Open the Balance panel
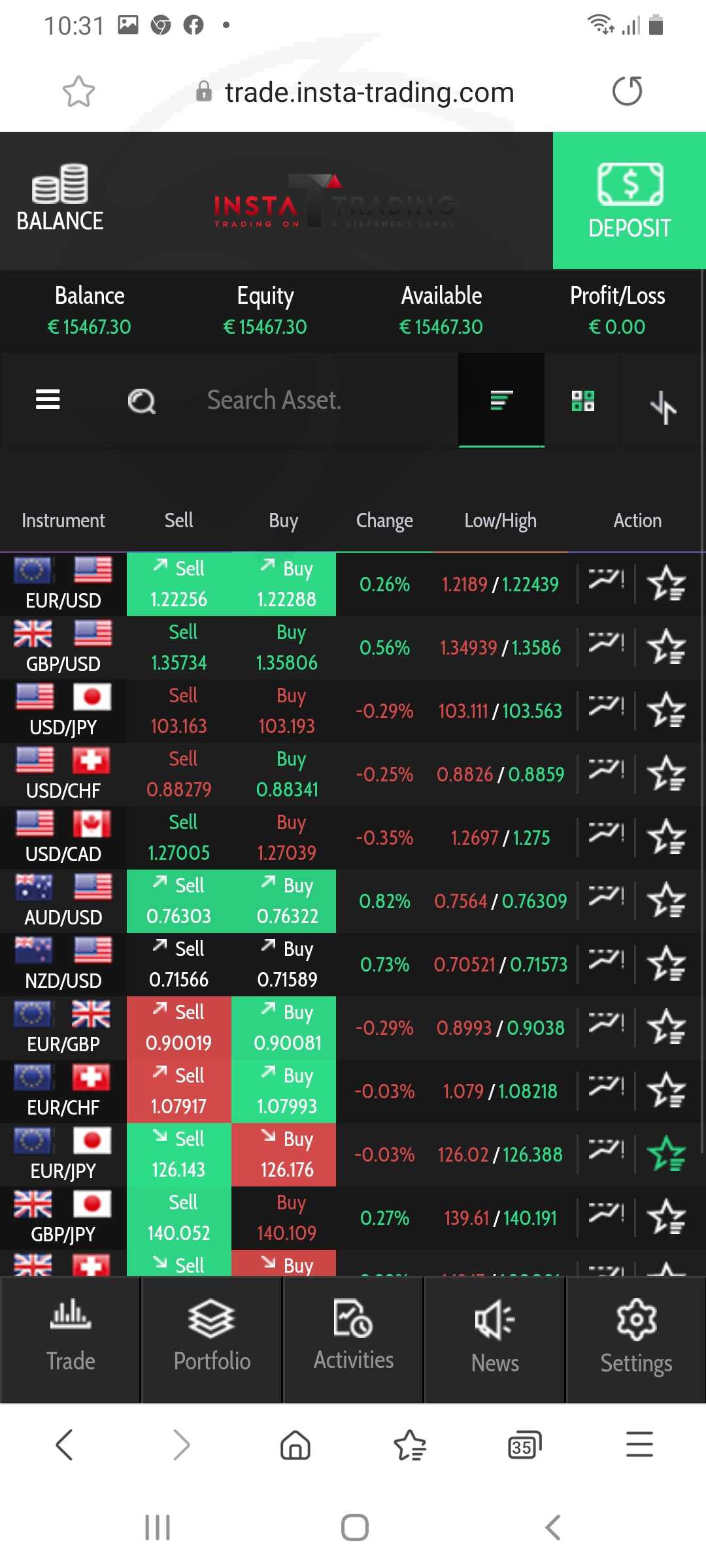 click(59, 199)
